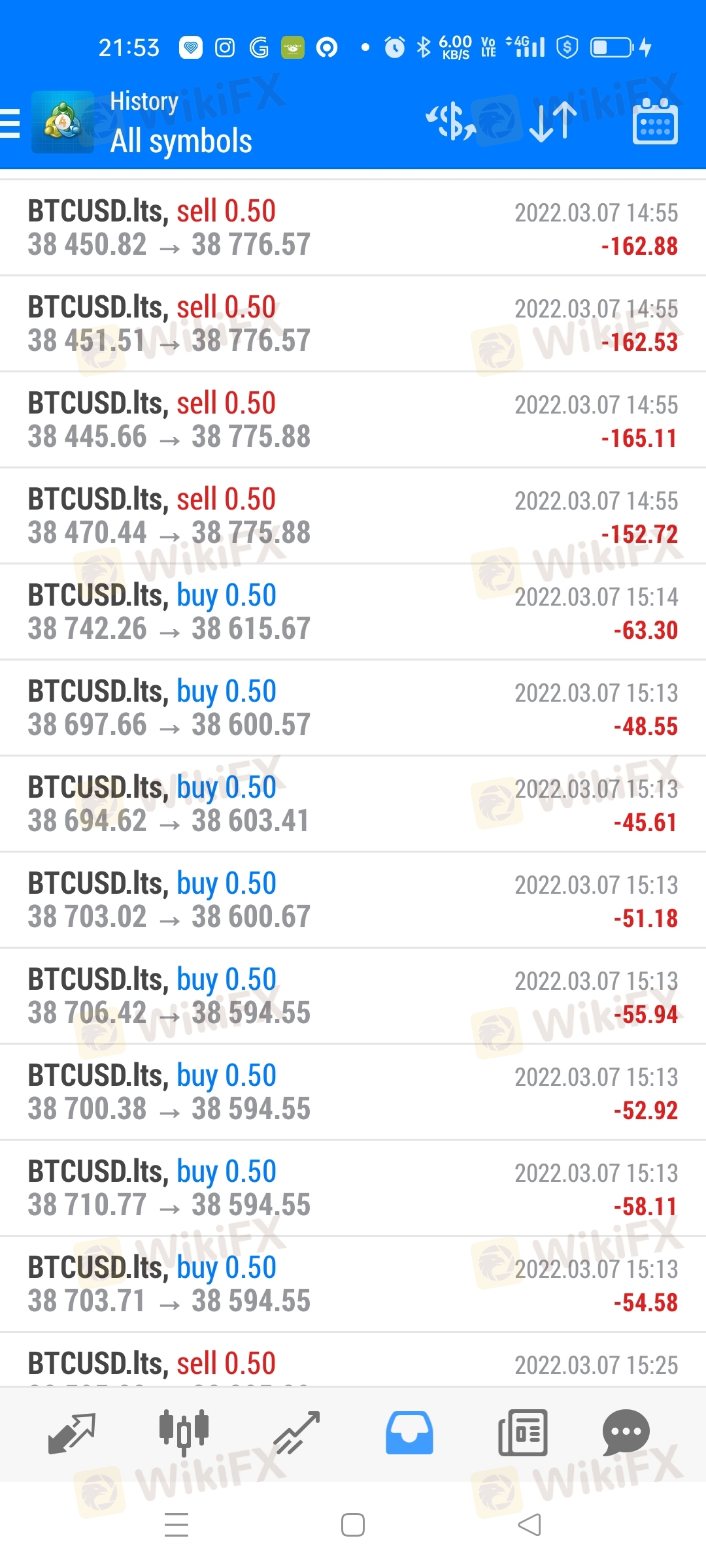Open the hamburger drawer menu
Image resolution: width=706 pixels, height=1568 pixels.
(x=10, y=123)
